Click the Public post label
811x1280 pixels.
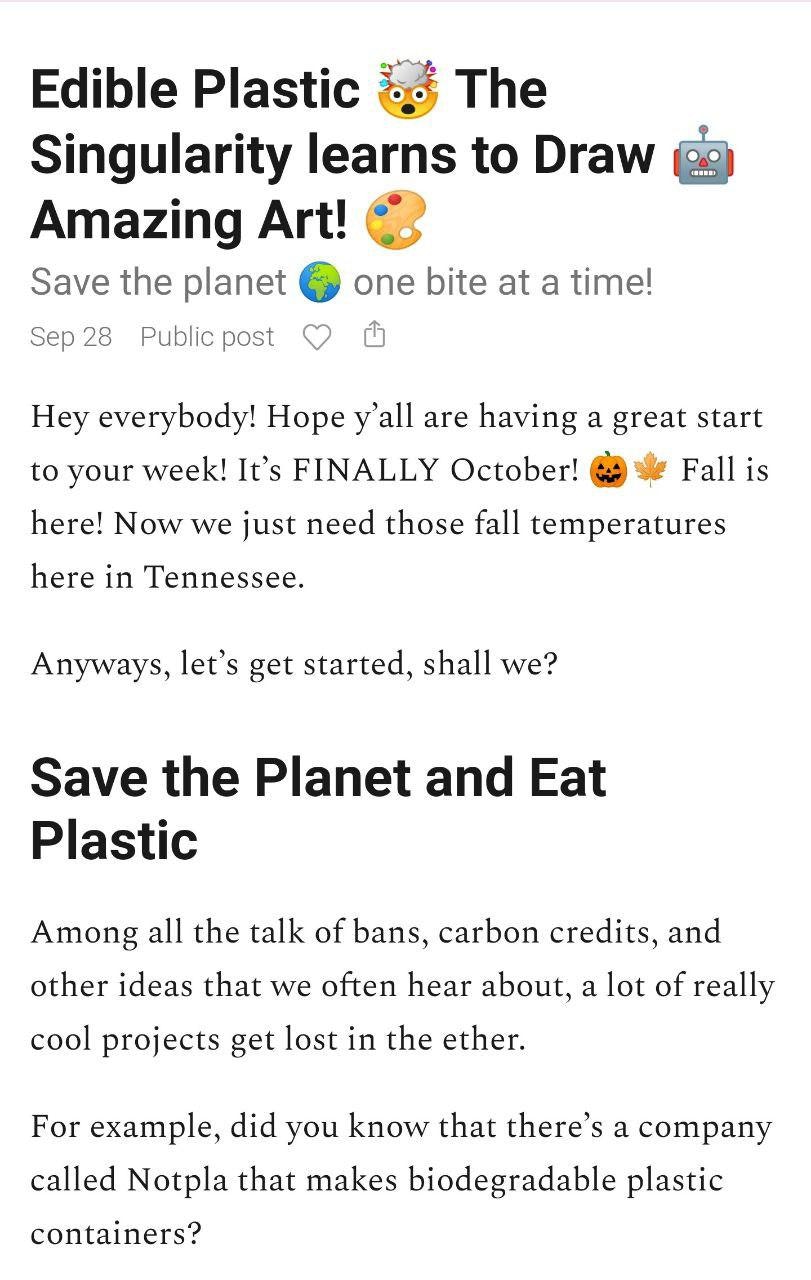pyautogui.click(x=207, y=336)
